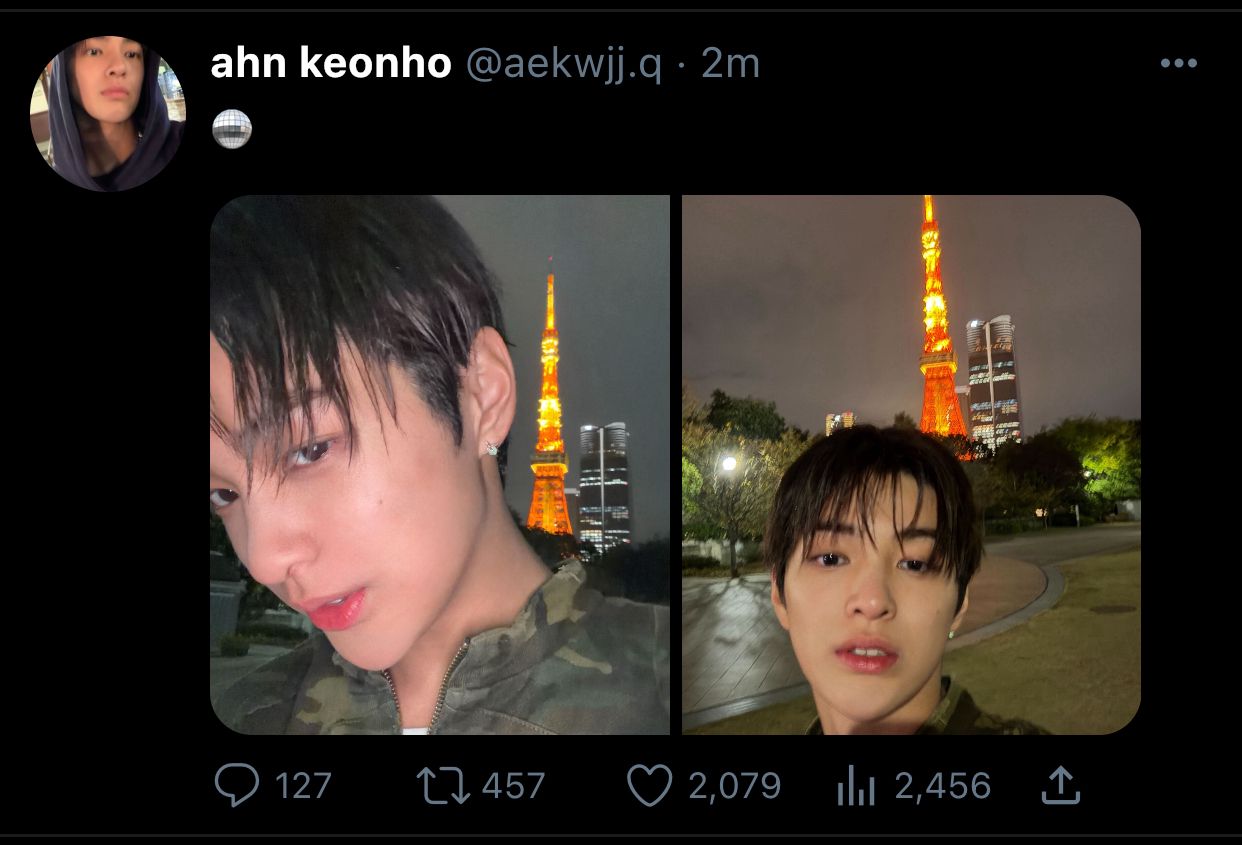Open the left close-up selfie photo
The height and width of the screenshot is (845, 1242).
click(439, 464)
